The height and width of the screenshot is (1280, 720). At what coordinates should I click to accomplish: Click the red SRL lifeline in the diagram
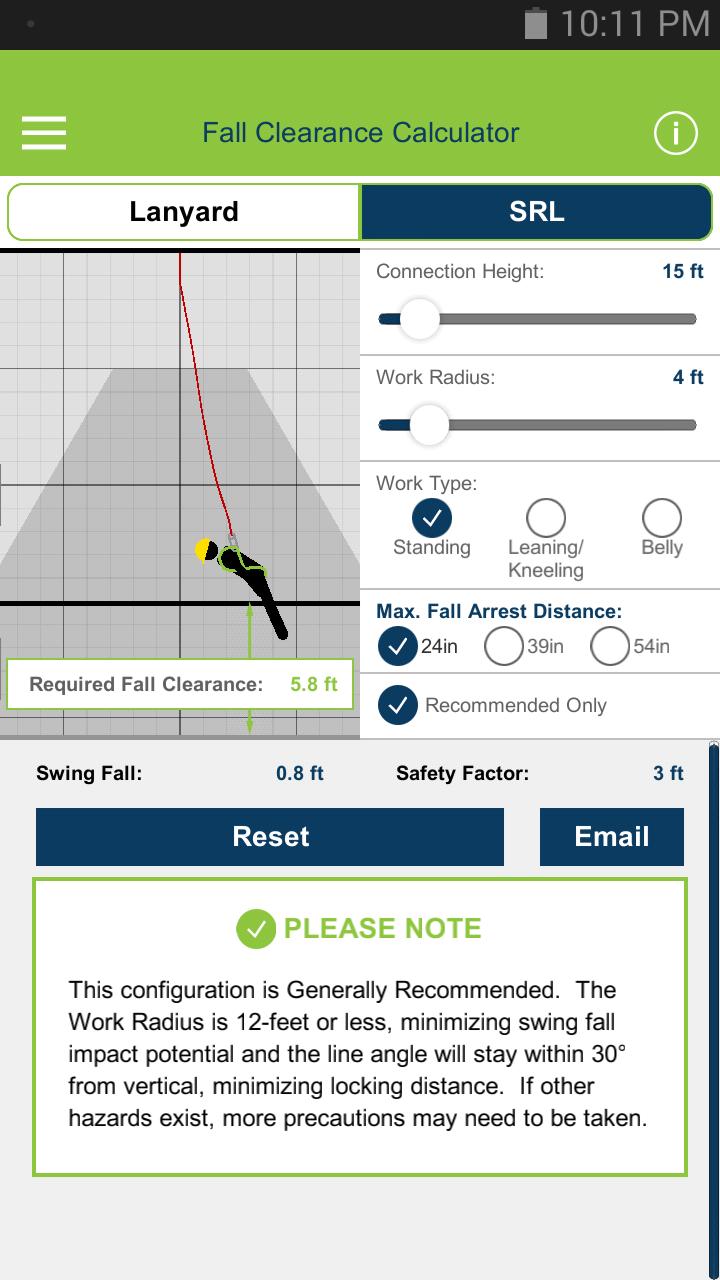click(x=200, y=400)
